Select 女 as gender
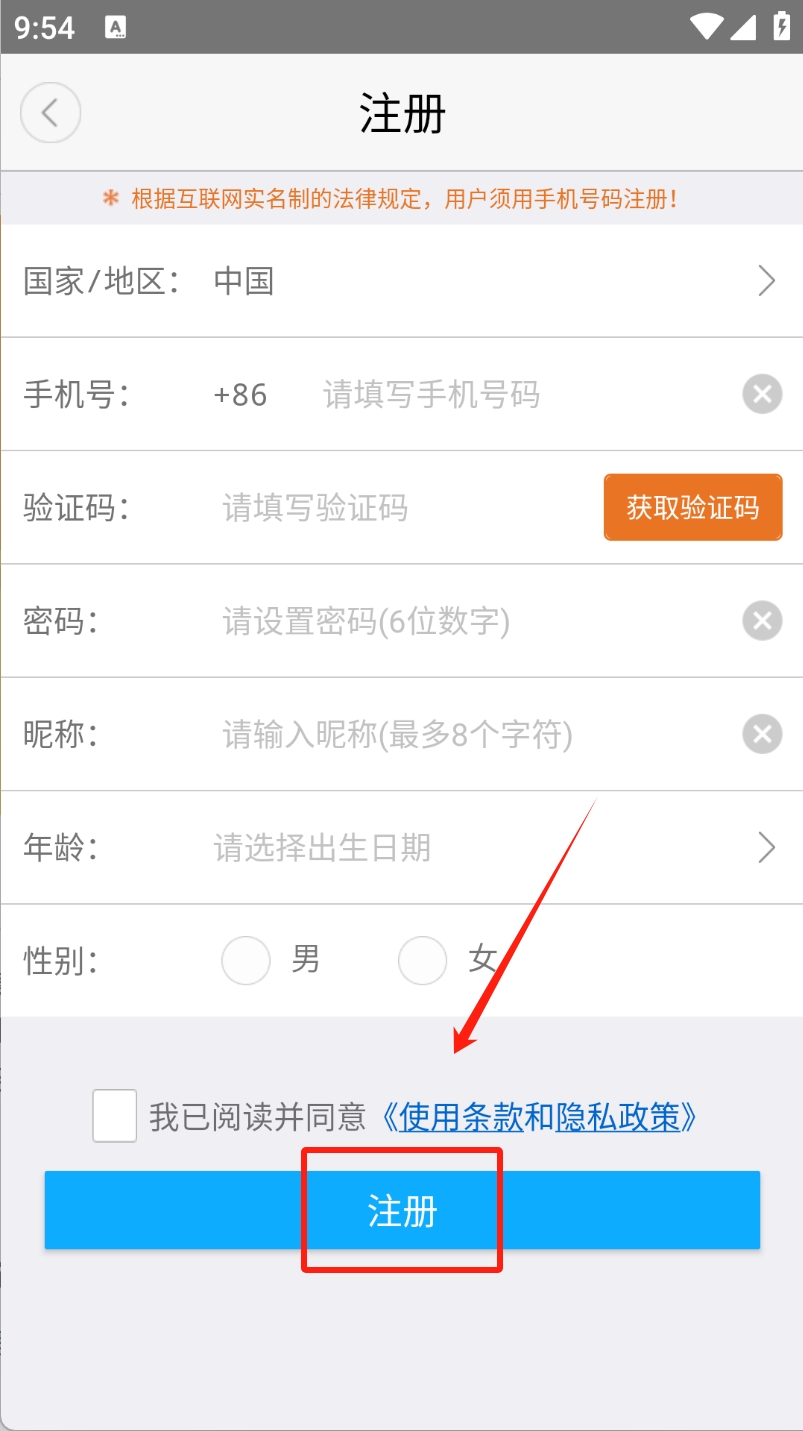The image size is (803, 1431). point(422,961)
